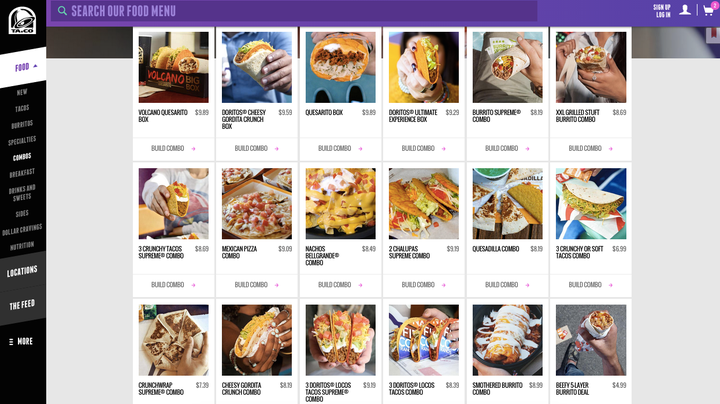Open the Beefy 5-Layer Burrito Deal tile
This screenshot has height=404, width=720.
tap(590, 340)
